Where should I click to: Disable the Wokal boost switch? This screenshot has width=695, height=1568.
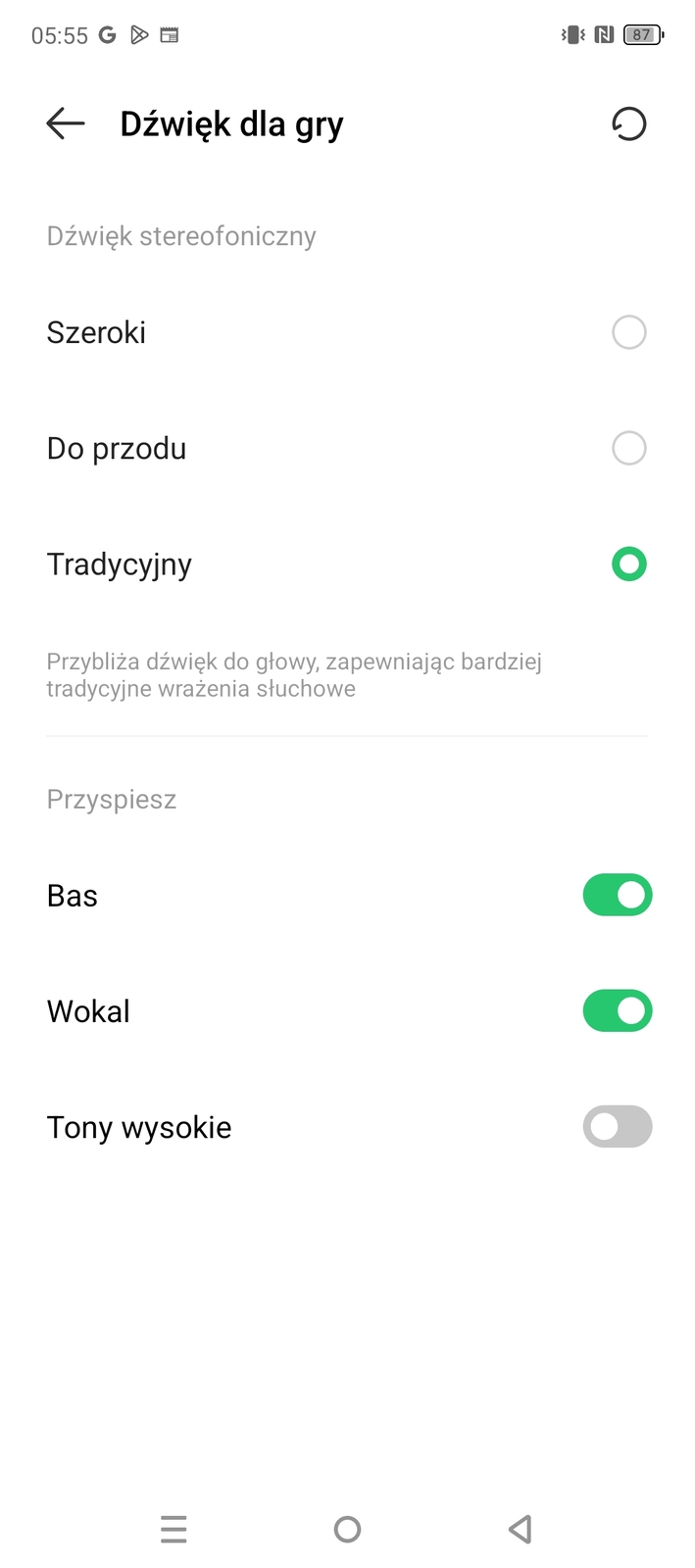[617, 1010]
